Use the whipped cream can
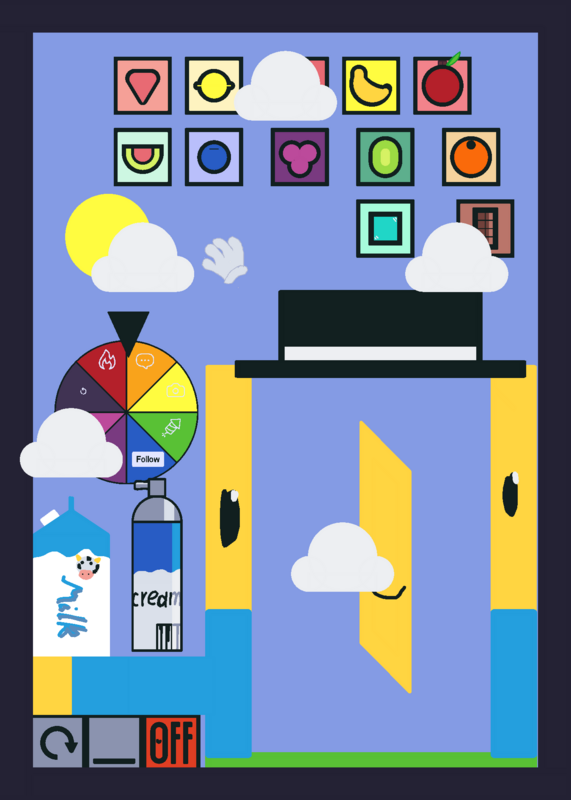 click(x=157, y=565)
